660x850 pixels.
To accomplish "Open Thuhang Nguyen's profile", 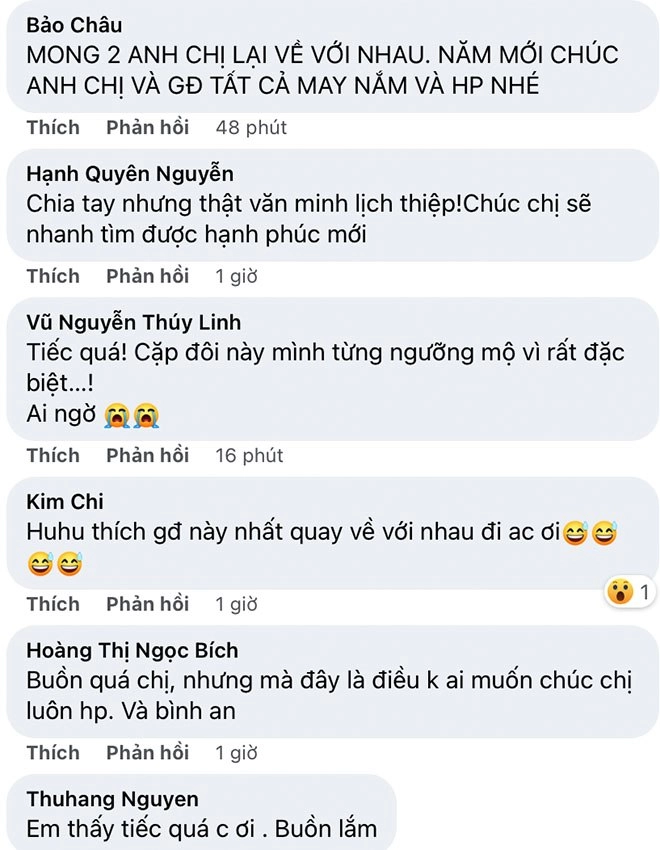I will point(112,799).
